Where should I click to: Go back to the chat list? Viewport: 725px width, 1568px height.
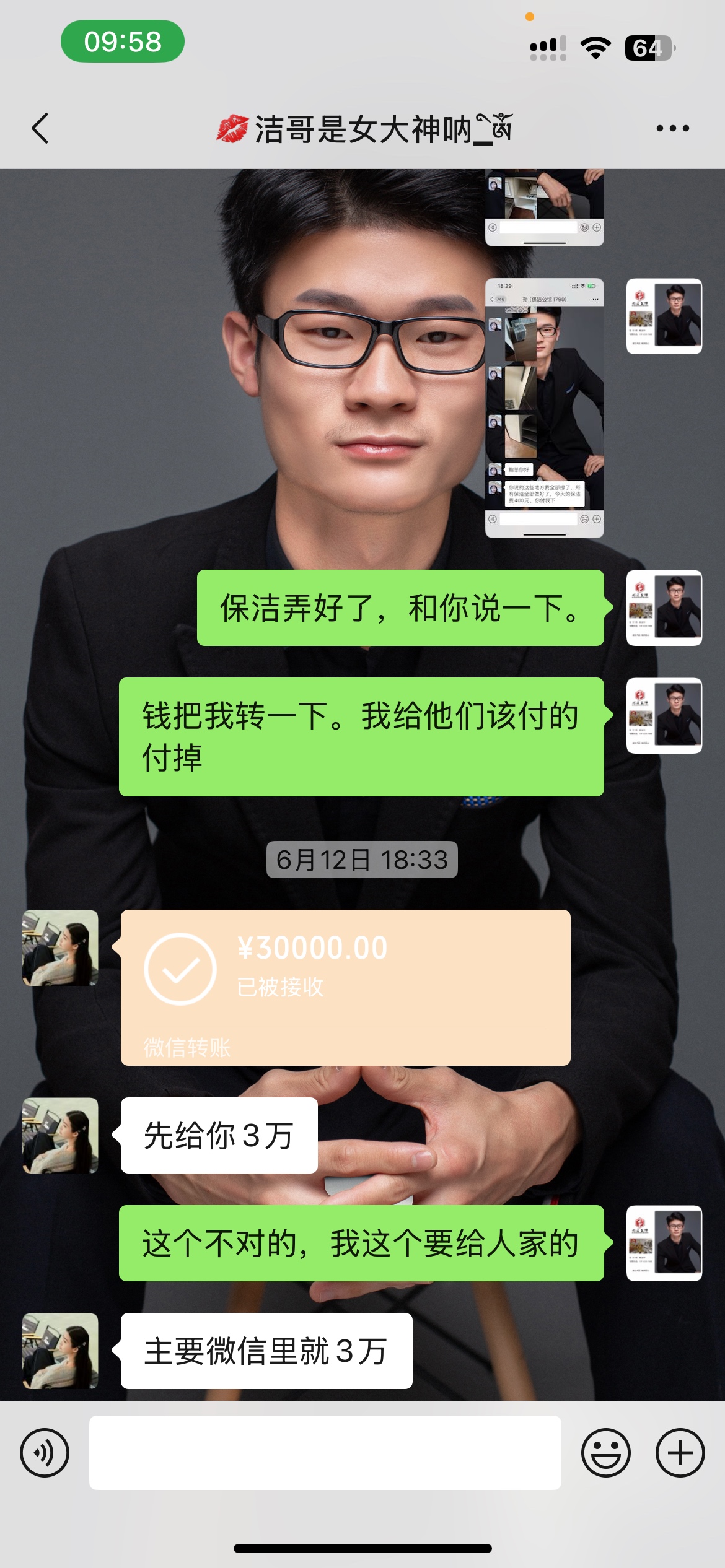[x=41, y=129]
